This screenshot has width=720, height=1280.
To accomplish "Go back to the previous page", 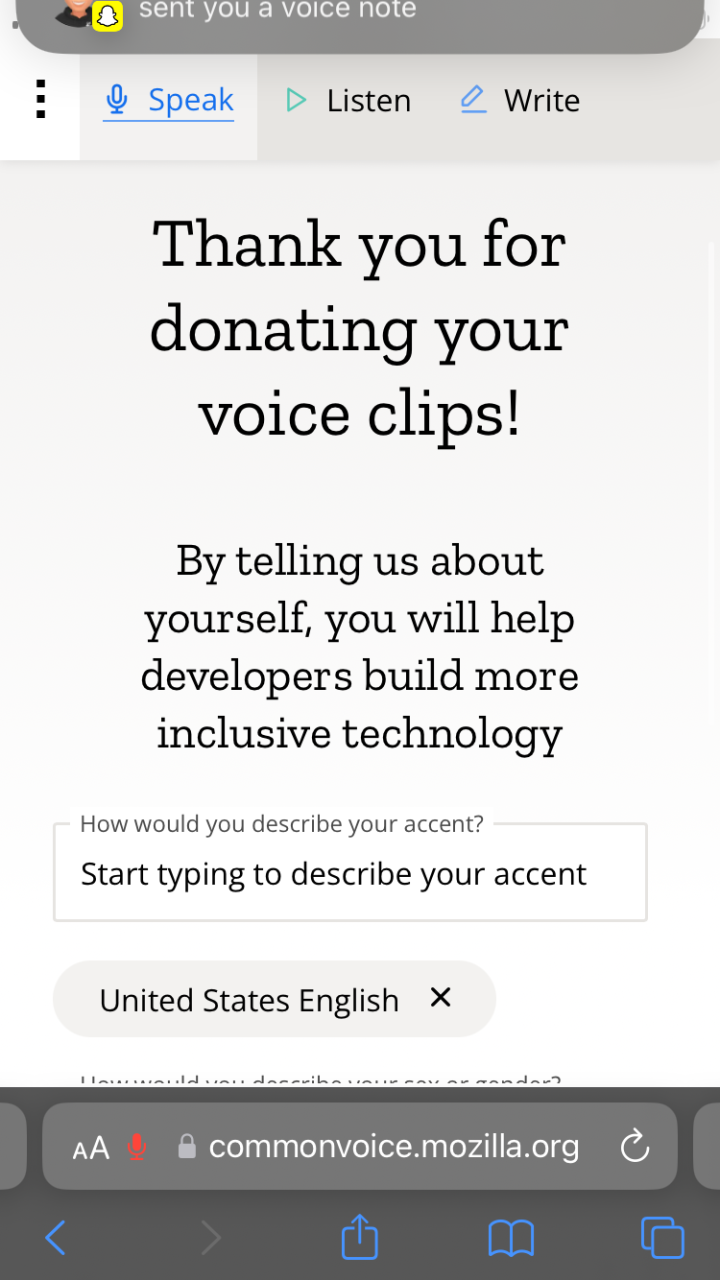I will point(55,1238).
